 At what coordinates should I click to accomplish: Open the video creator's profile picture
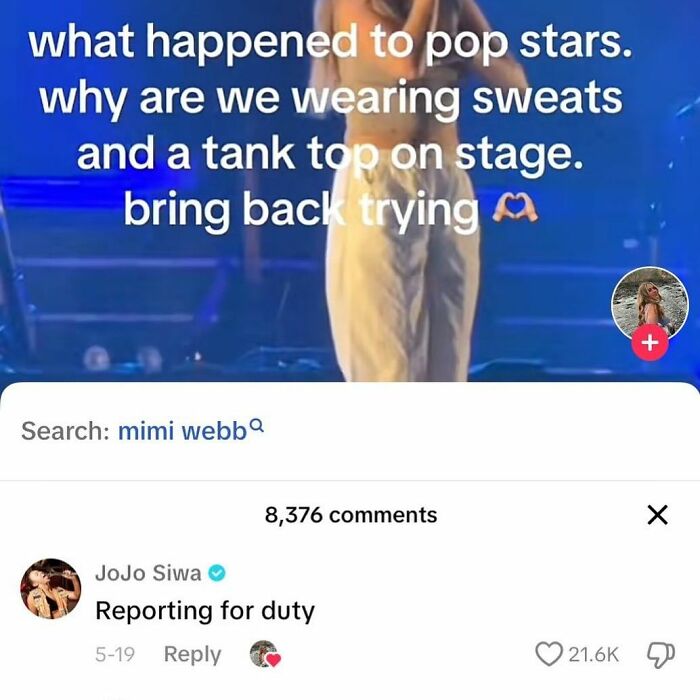click(x=649, y=302)
